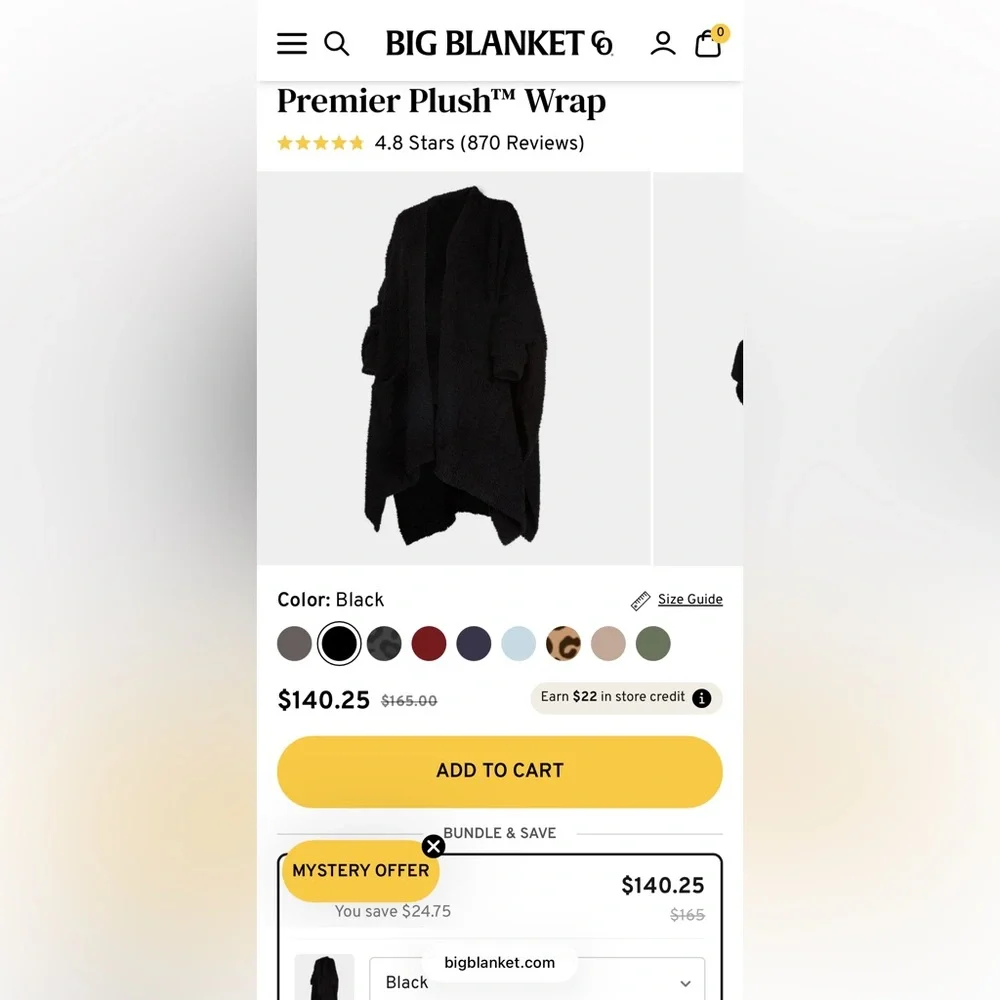Select the gray color swatch
1000x1000 pixels.
coord(294,644)
